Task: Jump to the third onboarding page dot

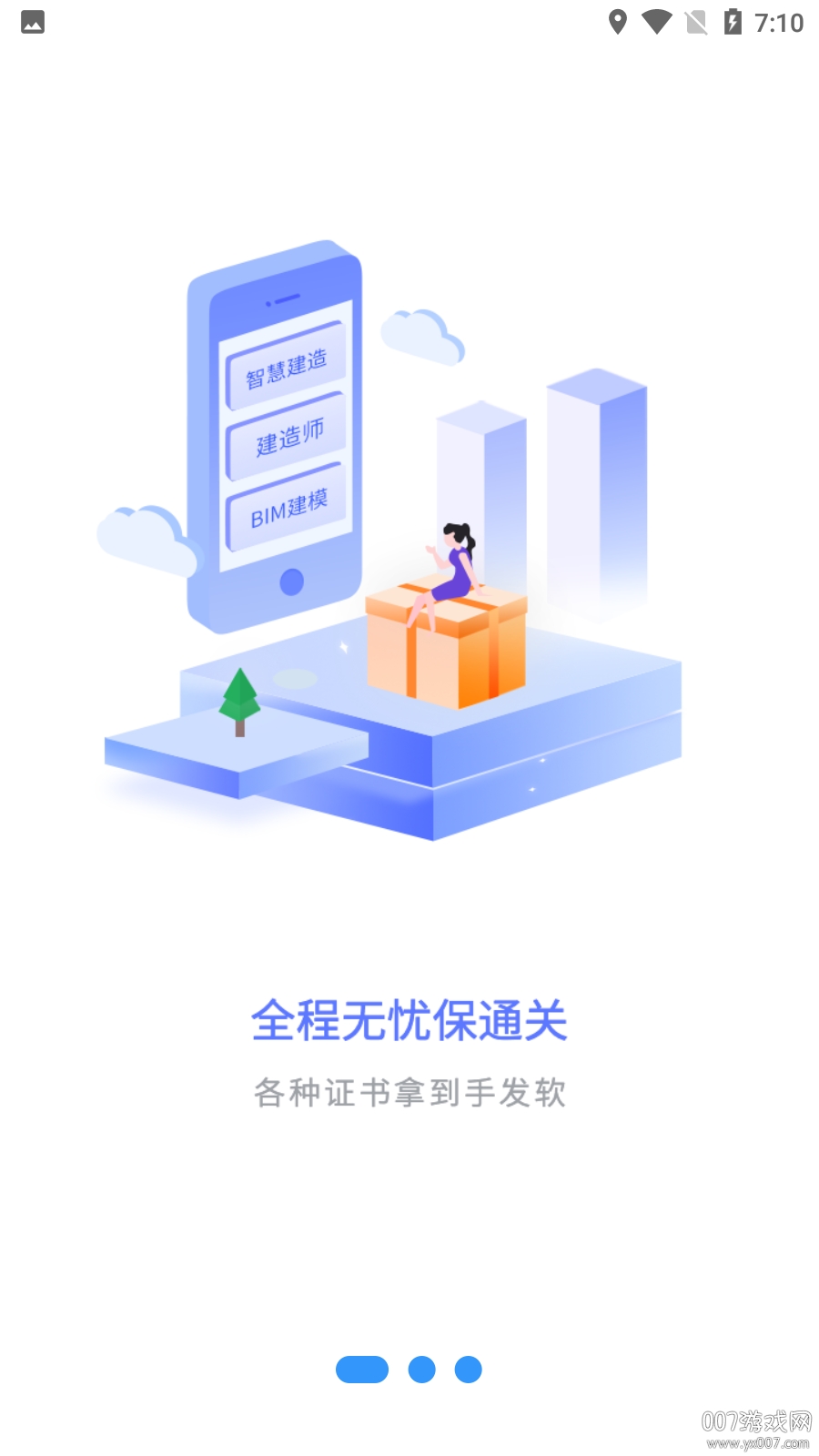Action: [x=468, y=1369]
